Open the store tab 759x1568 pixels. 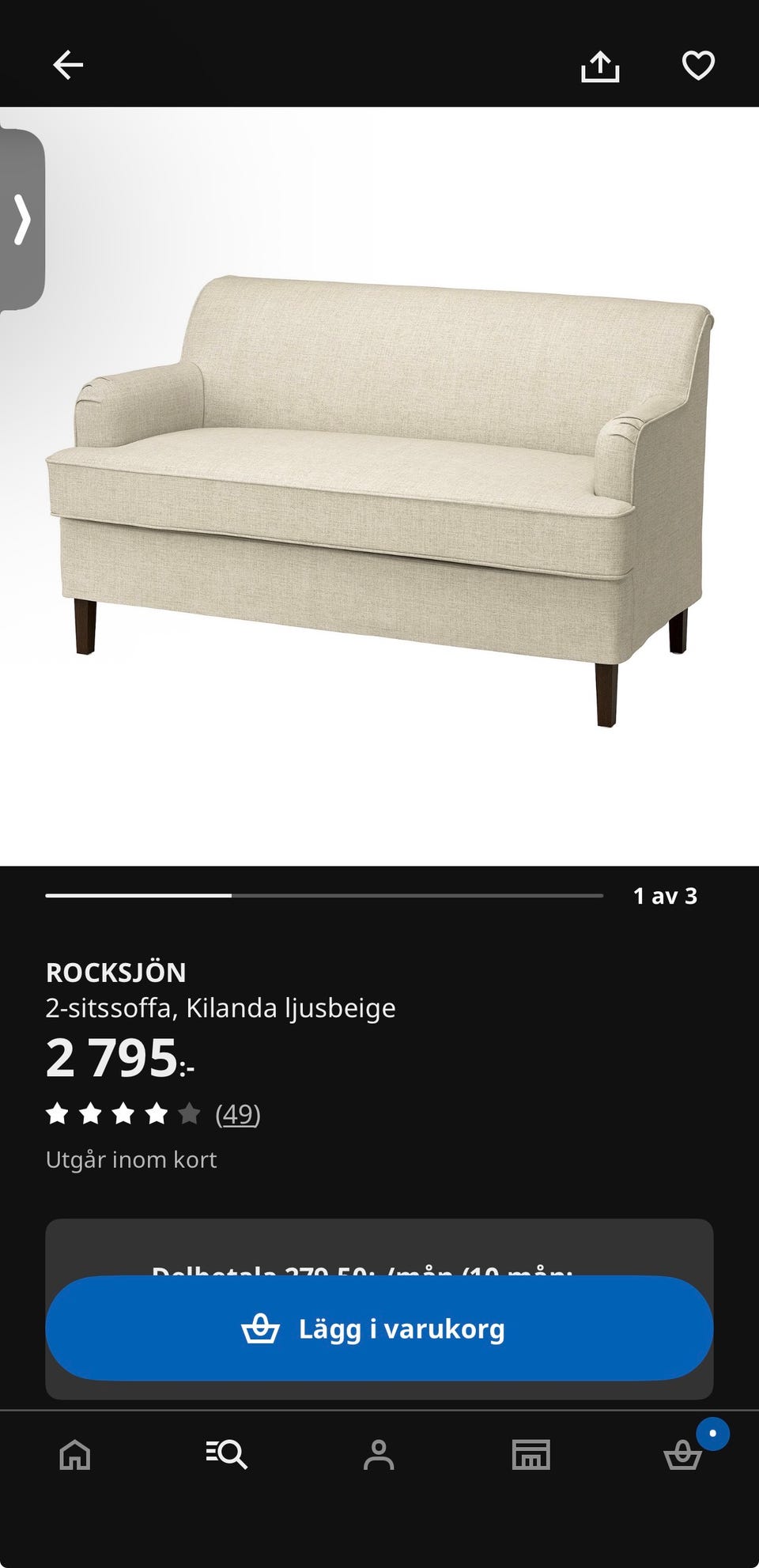(x=531, y=1454)
